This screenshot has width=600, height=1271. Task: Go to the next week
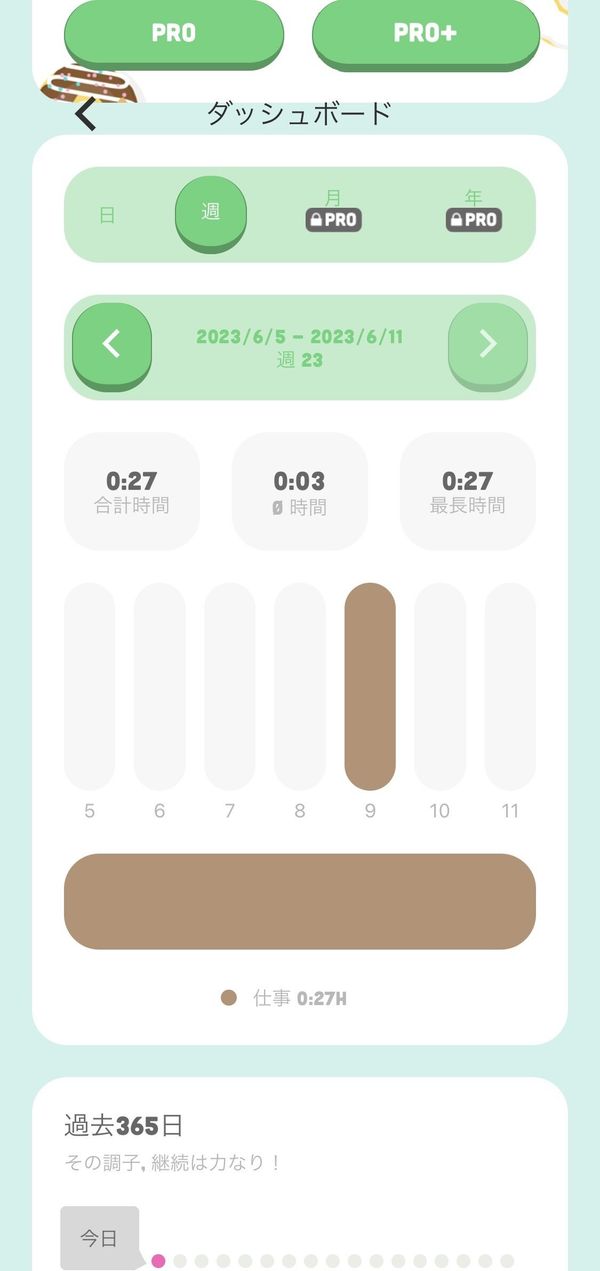[488, 346]
